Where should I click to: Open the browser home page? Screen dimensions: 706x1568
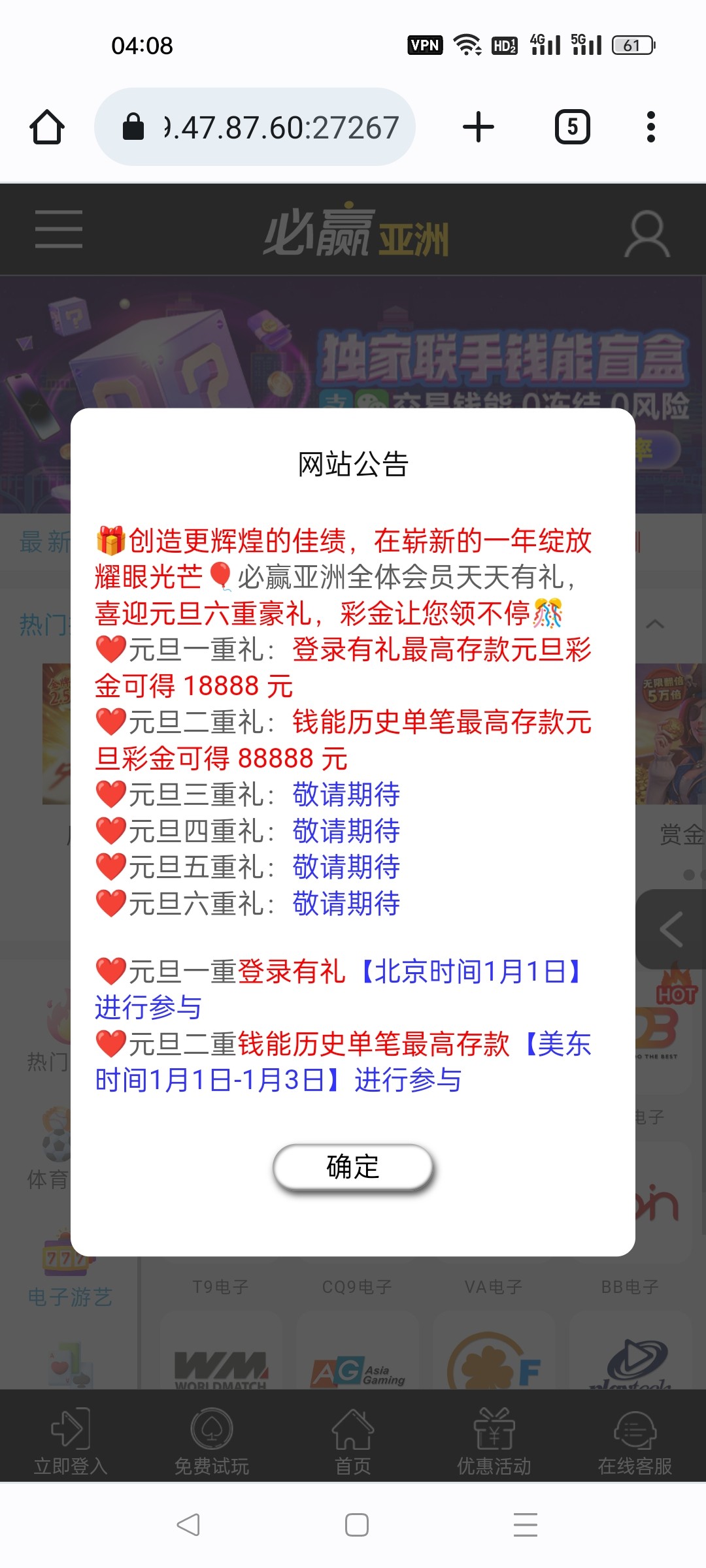[x=47, y=127]
